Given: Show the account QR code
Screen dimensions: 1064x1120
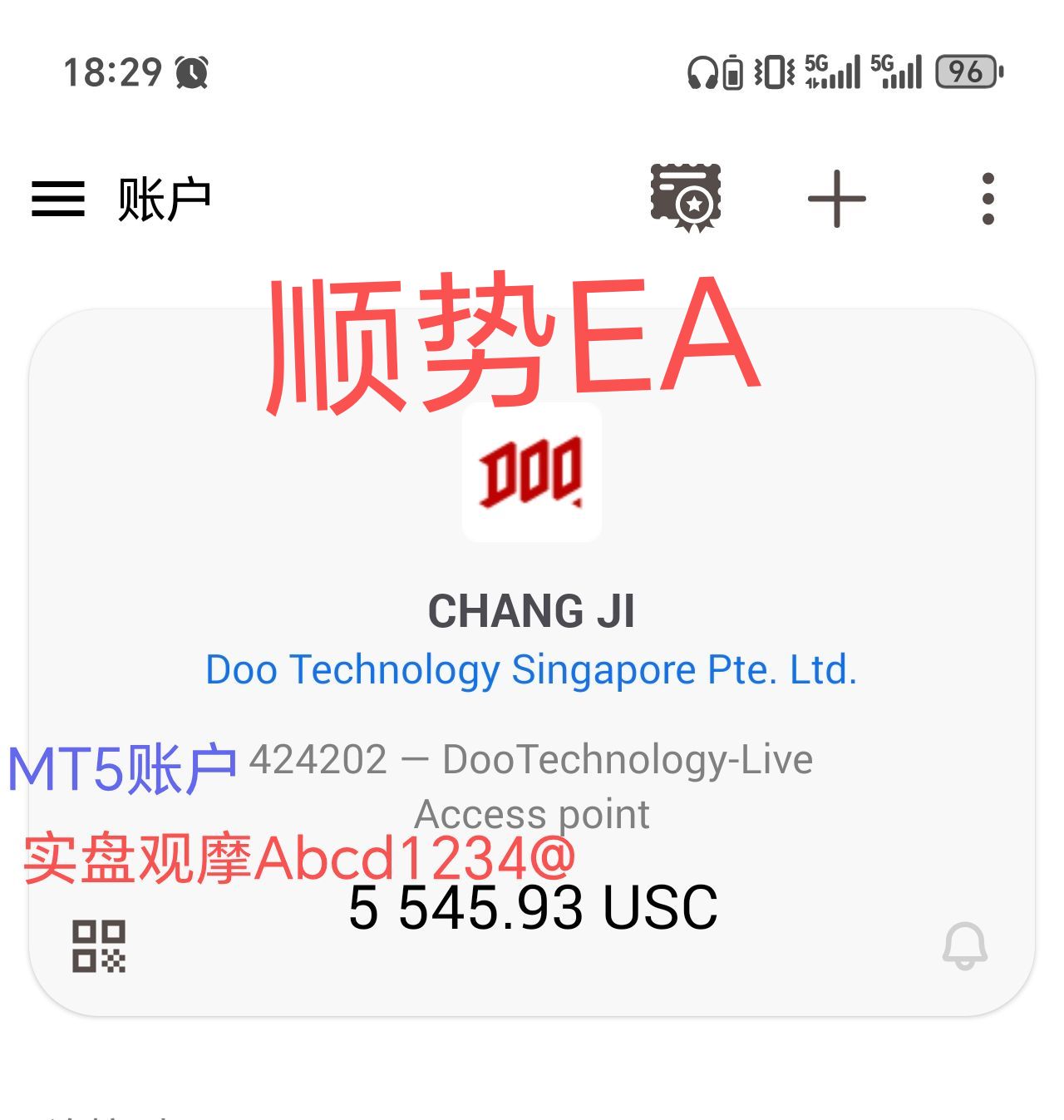Looking at the screenshot, I should (x=99, y=946).
